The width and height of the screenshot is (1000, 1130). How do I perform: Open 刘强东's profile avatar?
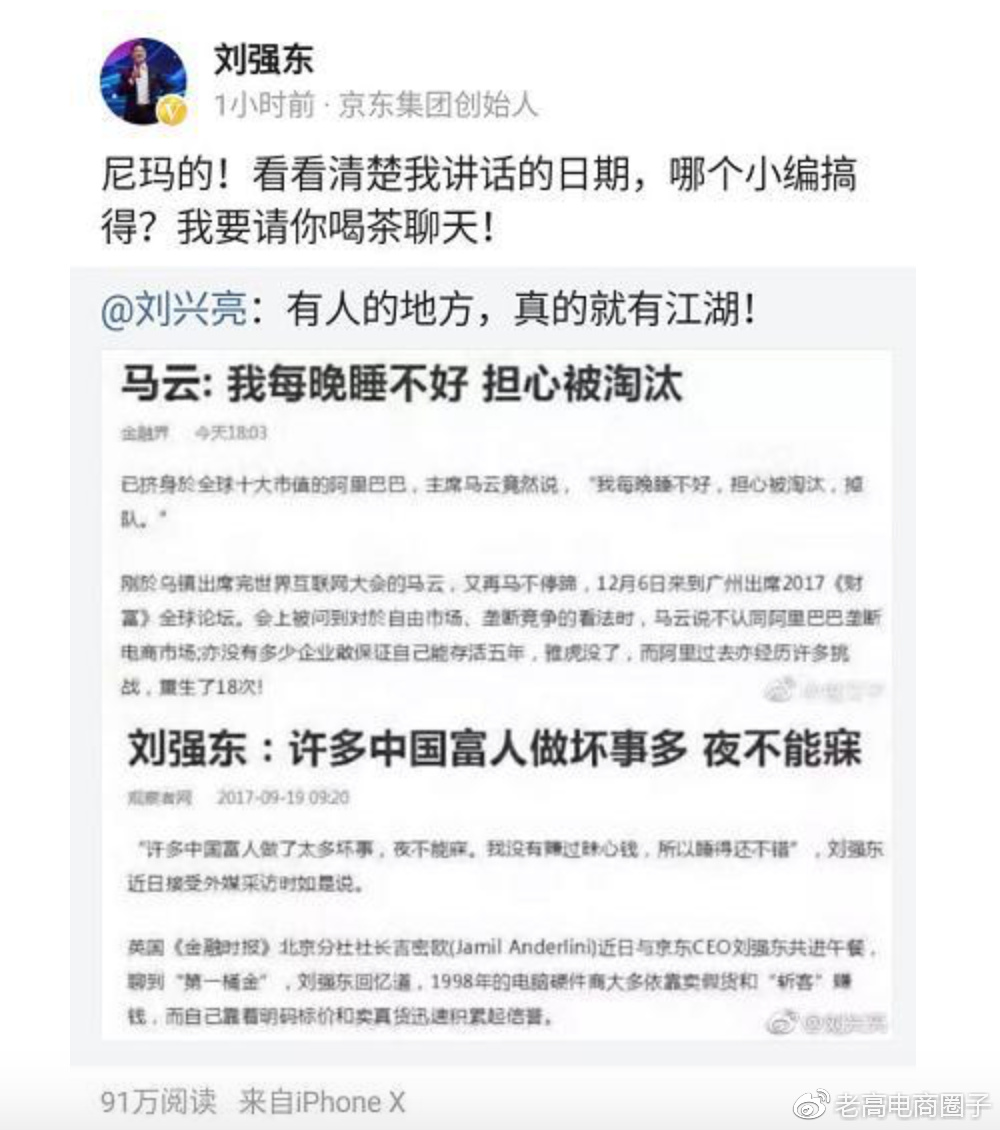(x=143, y=82)
